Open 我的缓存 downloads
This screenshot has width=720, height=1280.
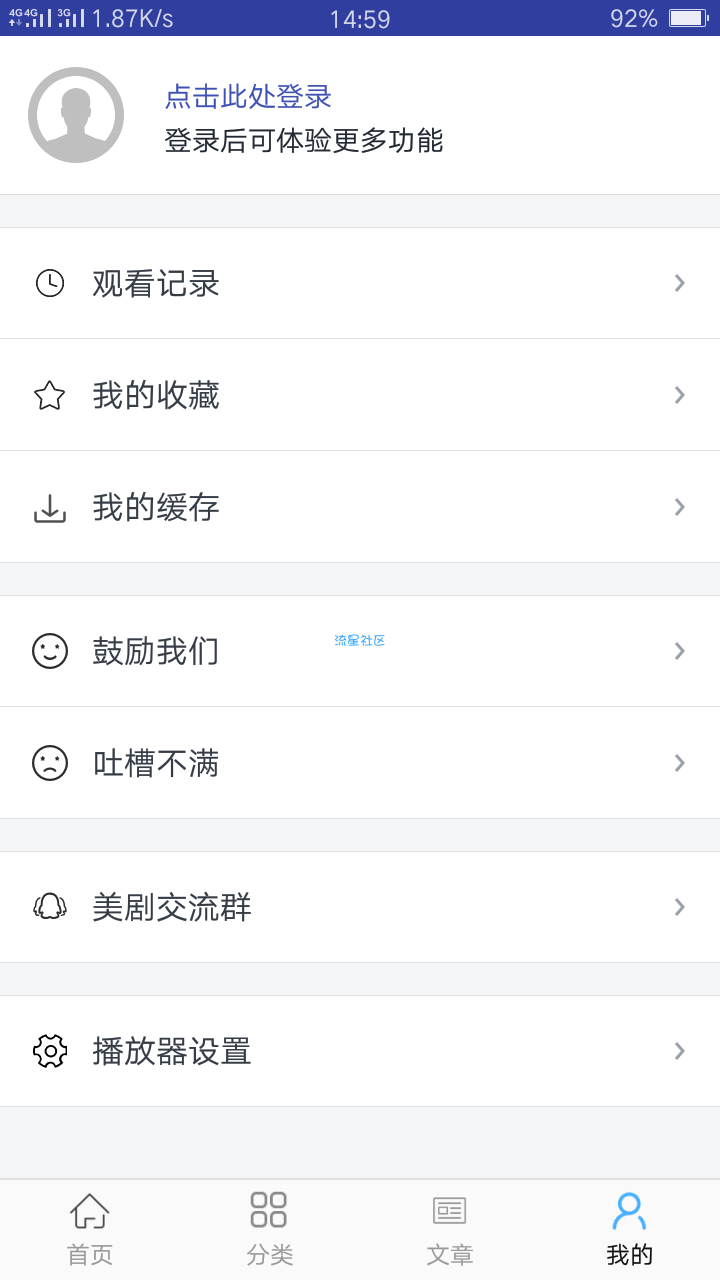[x=360, y=507]
